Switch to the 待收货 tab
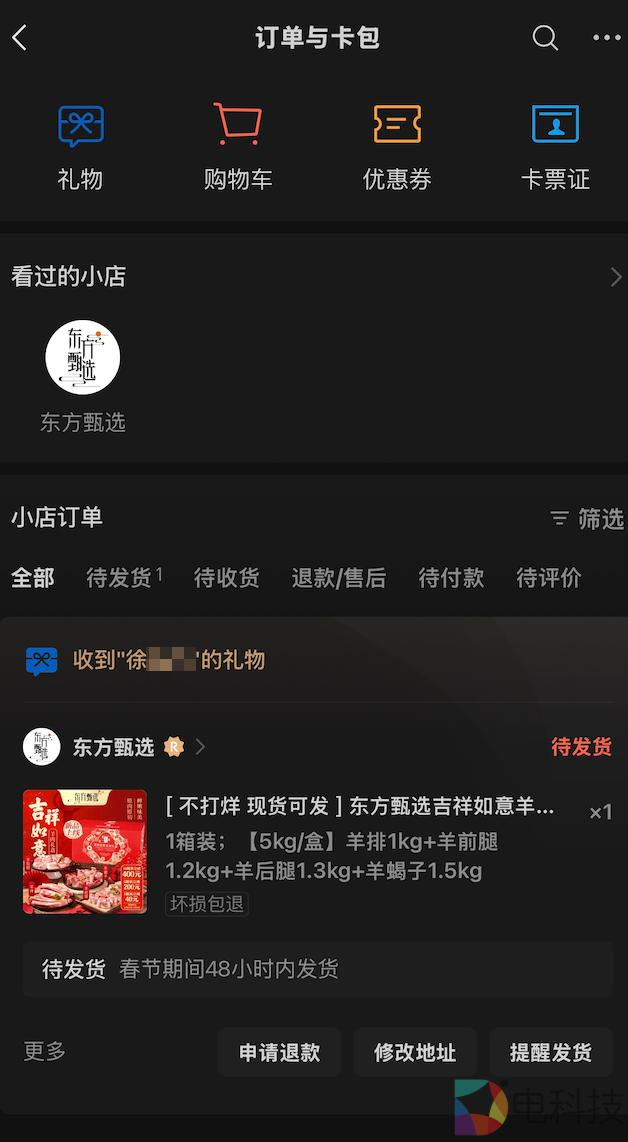This screenshot has width=628, height=1142. pyautogui.click(x=226, y=578)
